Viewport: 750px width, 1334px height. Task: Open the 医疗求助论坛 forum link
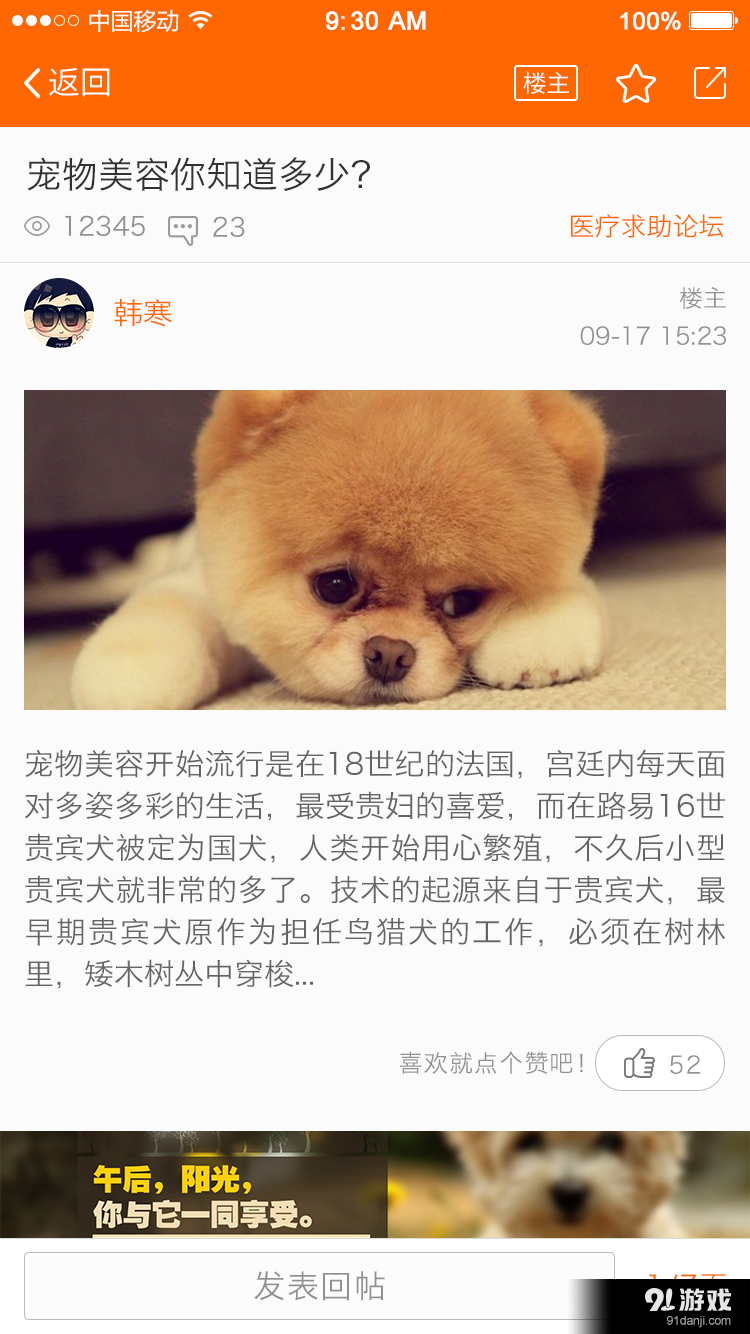click(645, 227)
